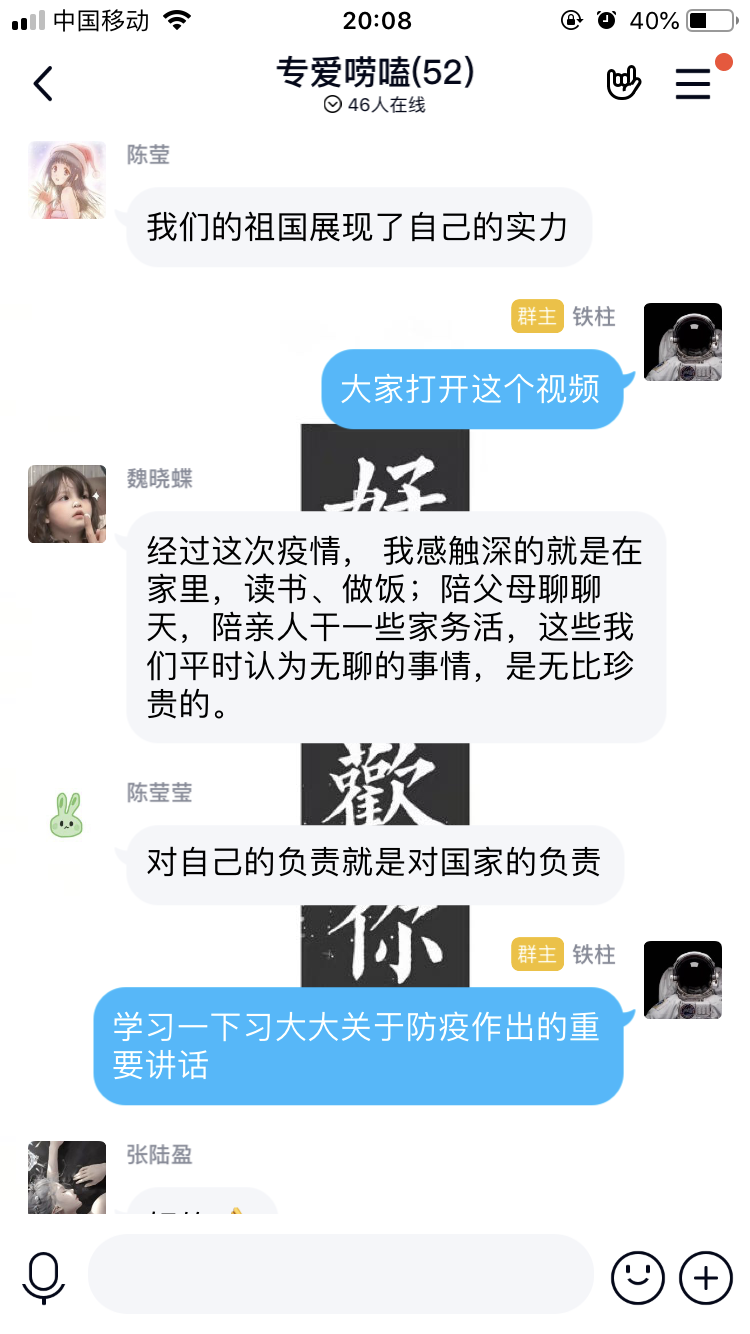Open the emoji picker
750x1334 pixels.
[637, 1277]
